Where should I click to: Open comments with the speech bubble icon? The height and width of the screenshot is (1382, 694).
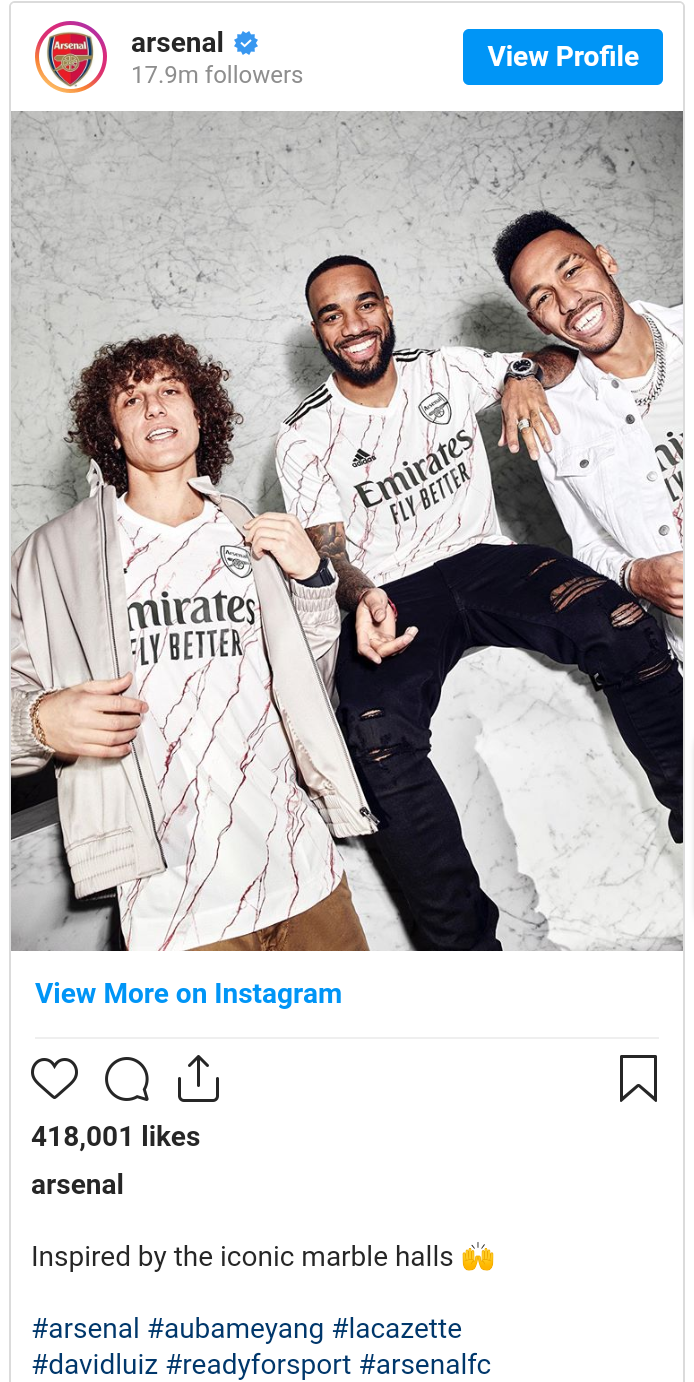[x=127, y=1079]
